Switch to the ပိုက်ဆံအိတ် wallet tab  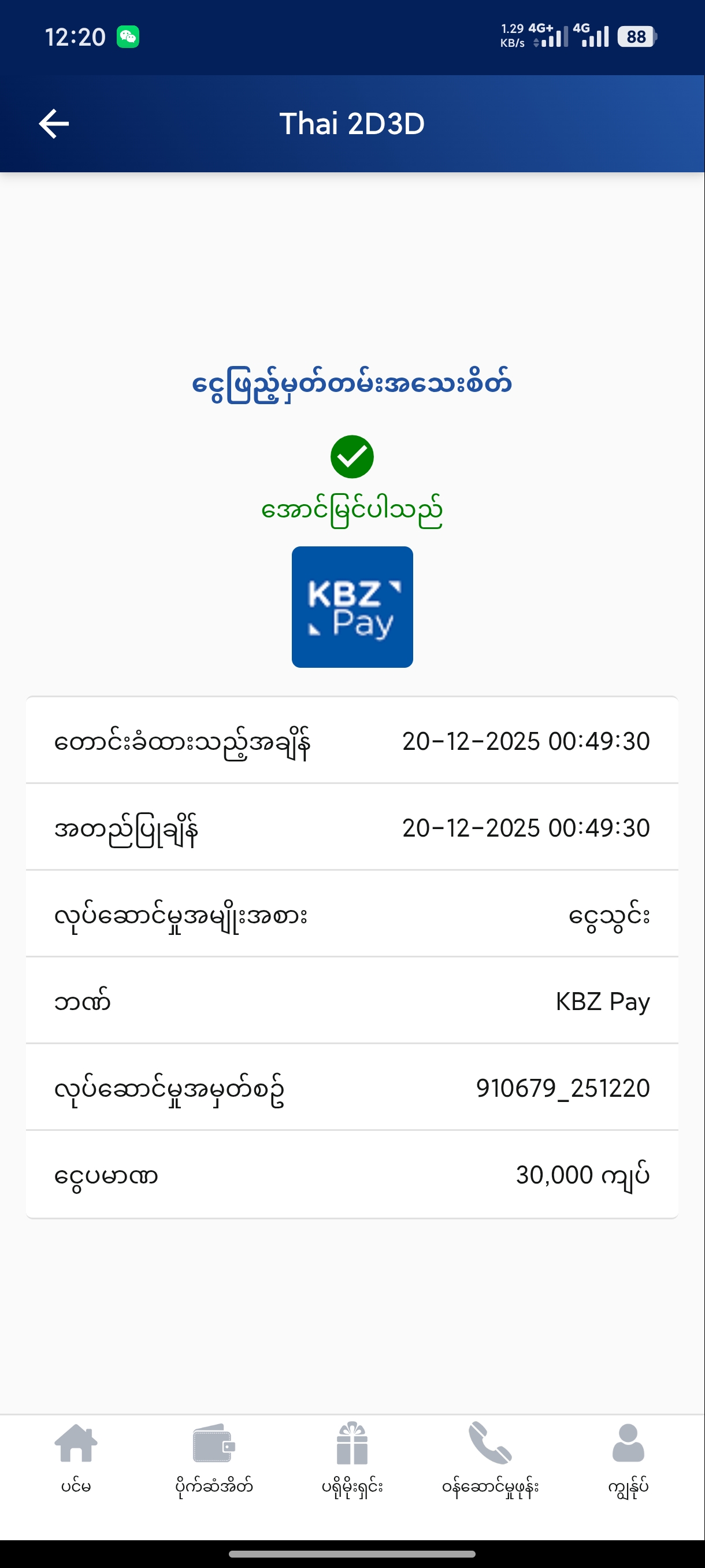tap(214, 1459)
